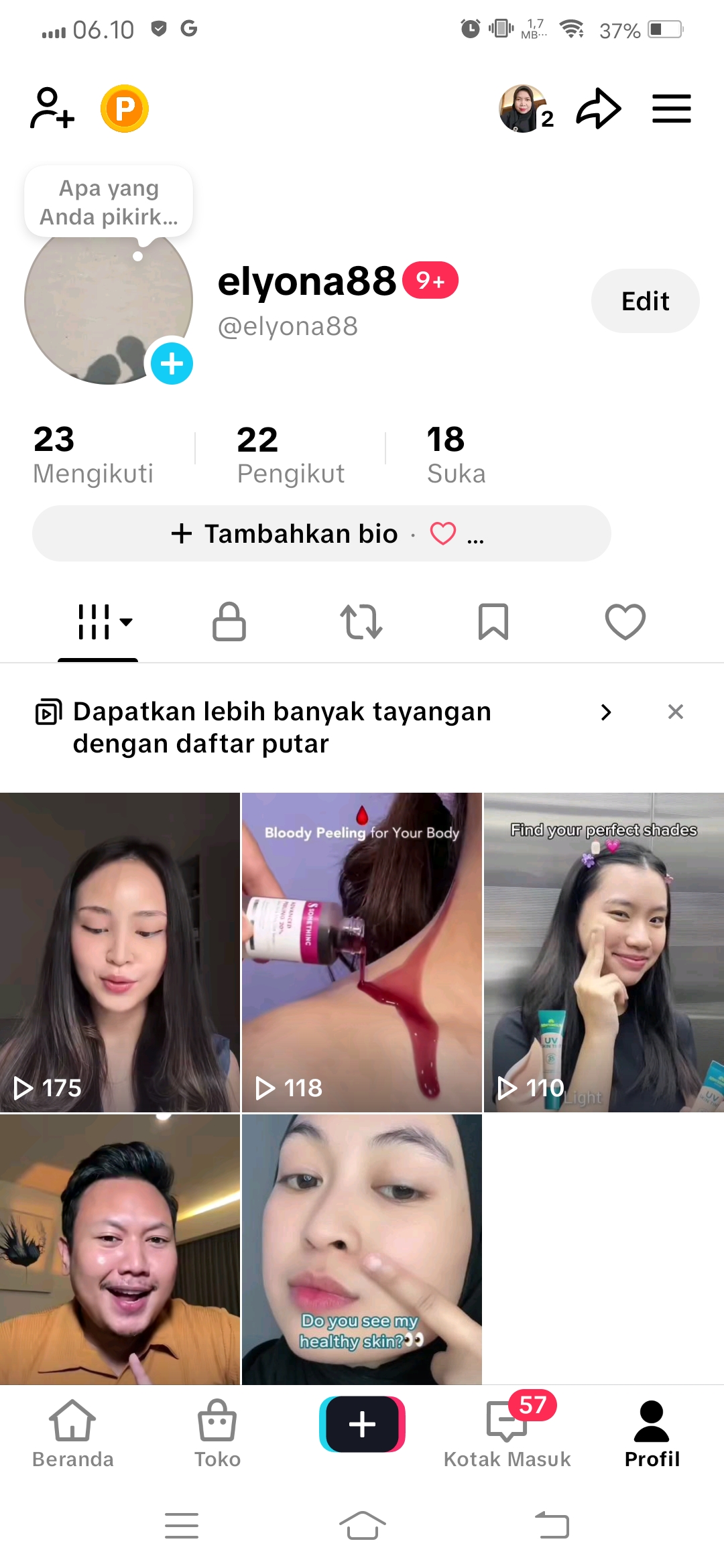Open the Mengikuti following list
Screen dimensions: 724x1568
coord(93,454)
